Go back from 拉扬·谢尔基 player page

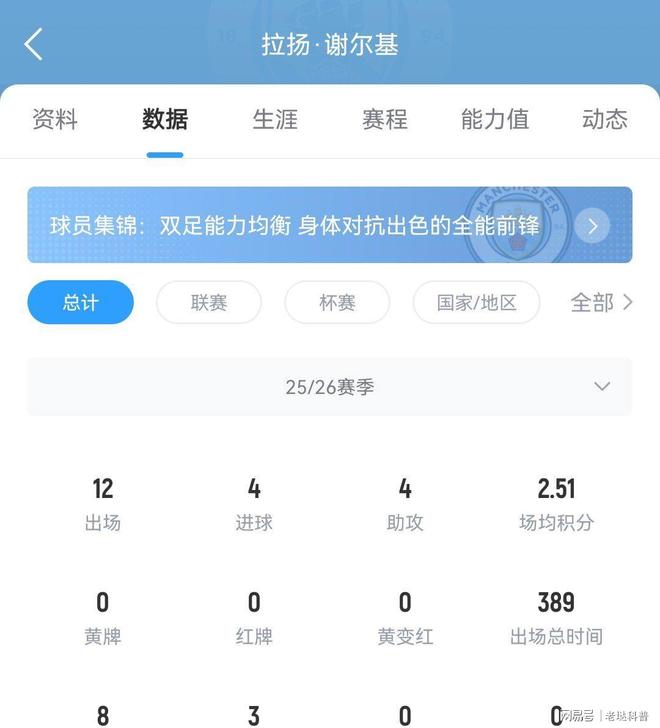click(34, 44)
